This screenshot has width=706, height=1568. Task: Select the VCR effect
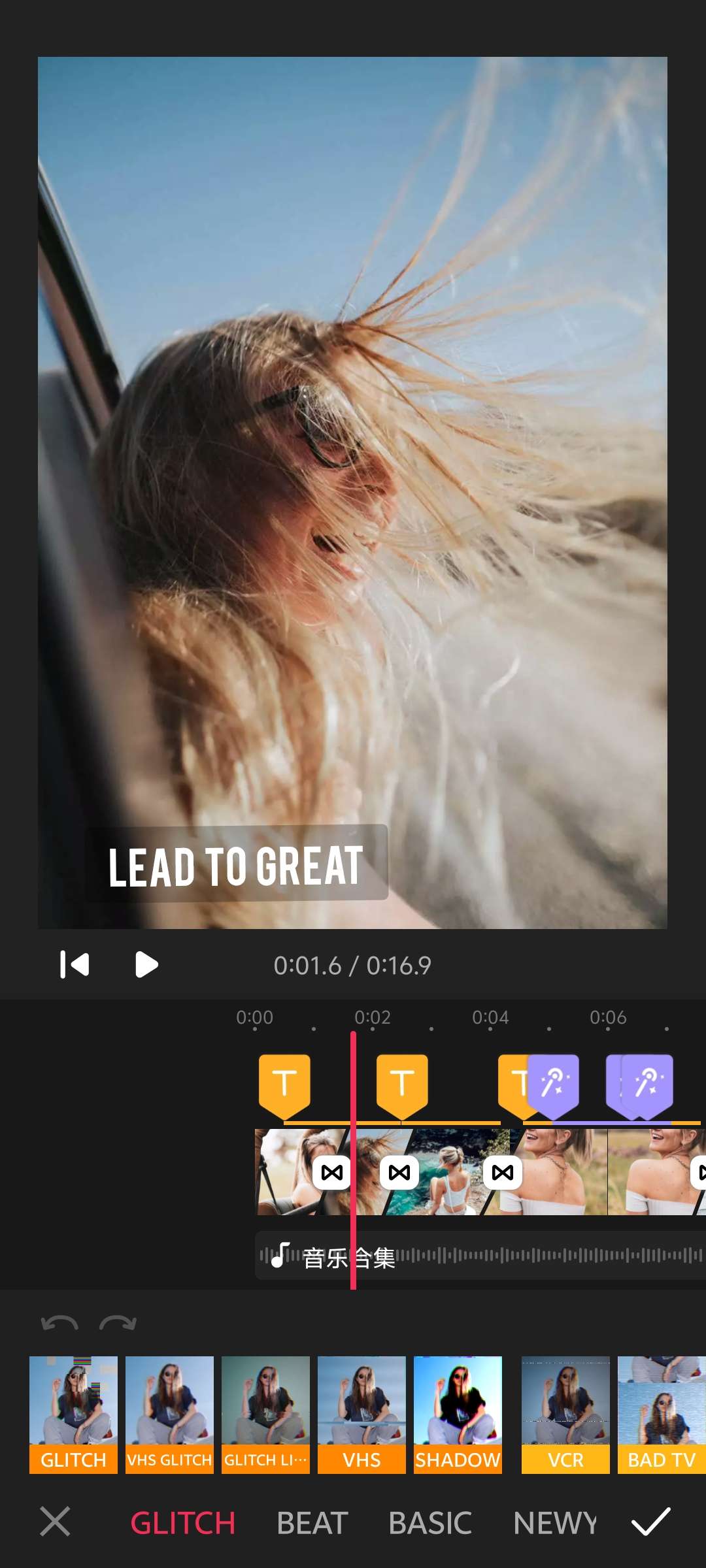[565, 1414]
